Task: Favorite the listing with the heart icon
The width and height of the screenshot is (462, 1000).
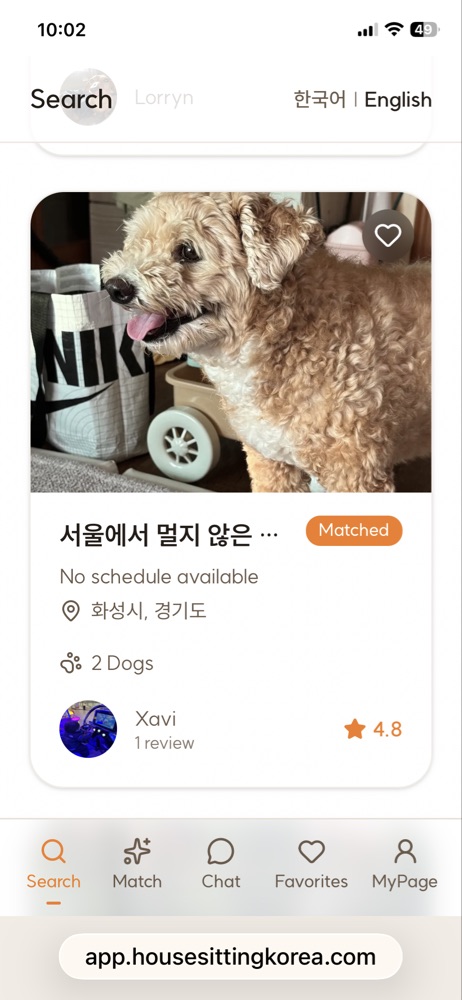Action: coord(388,235)
